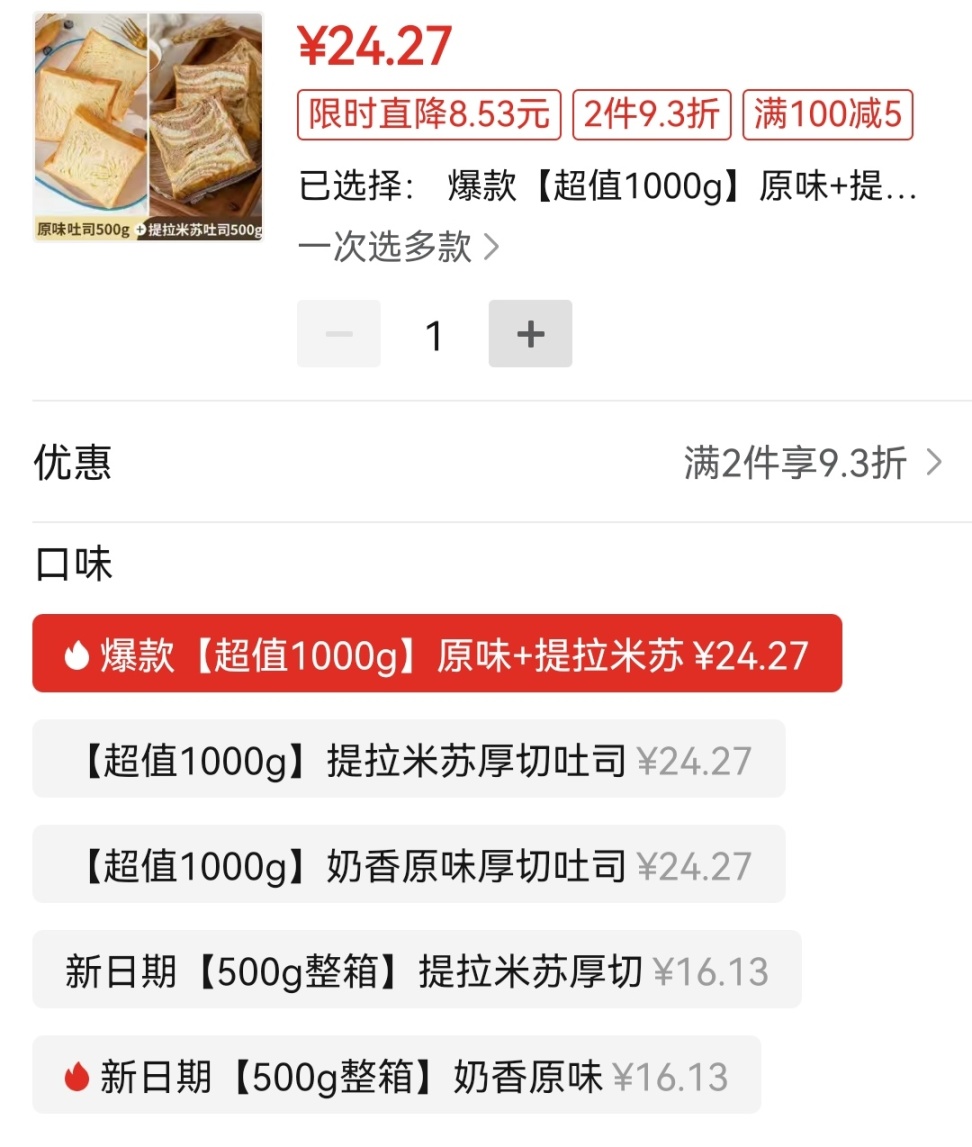Pick 新日期【500g整箱】奶香原味 option
The width and height of the screenshot is (972, 1147).
point(396,1075)
